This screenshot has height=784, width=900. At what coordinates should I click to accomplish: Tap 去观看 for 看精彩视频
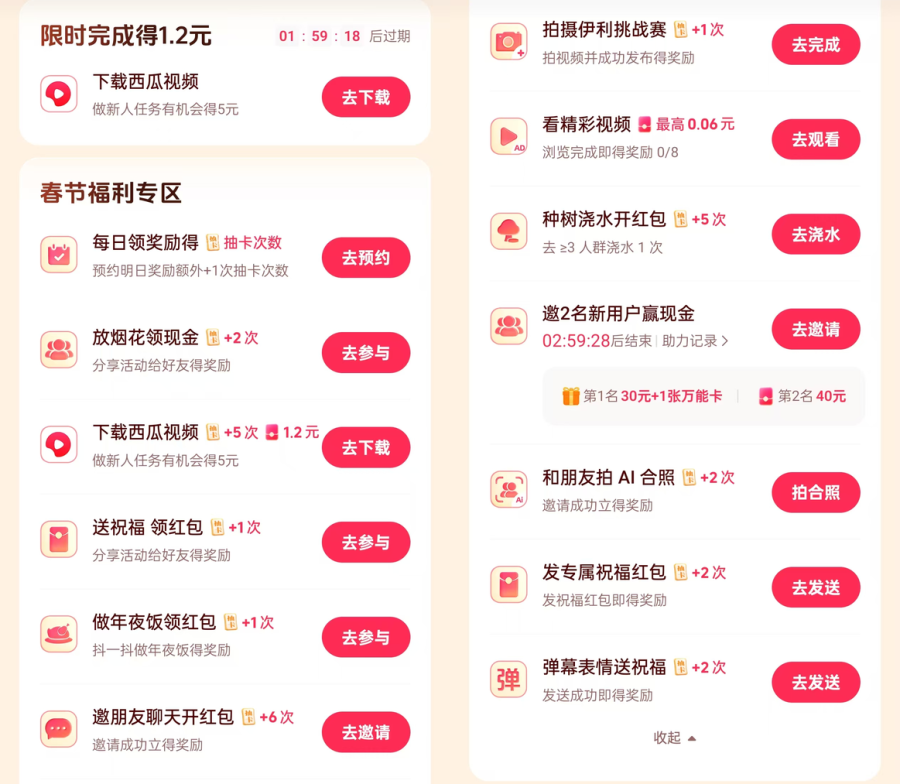(x=815, y=140)
